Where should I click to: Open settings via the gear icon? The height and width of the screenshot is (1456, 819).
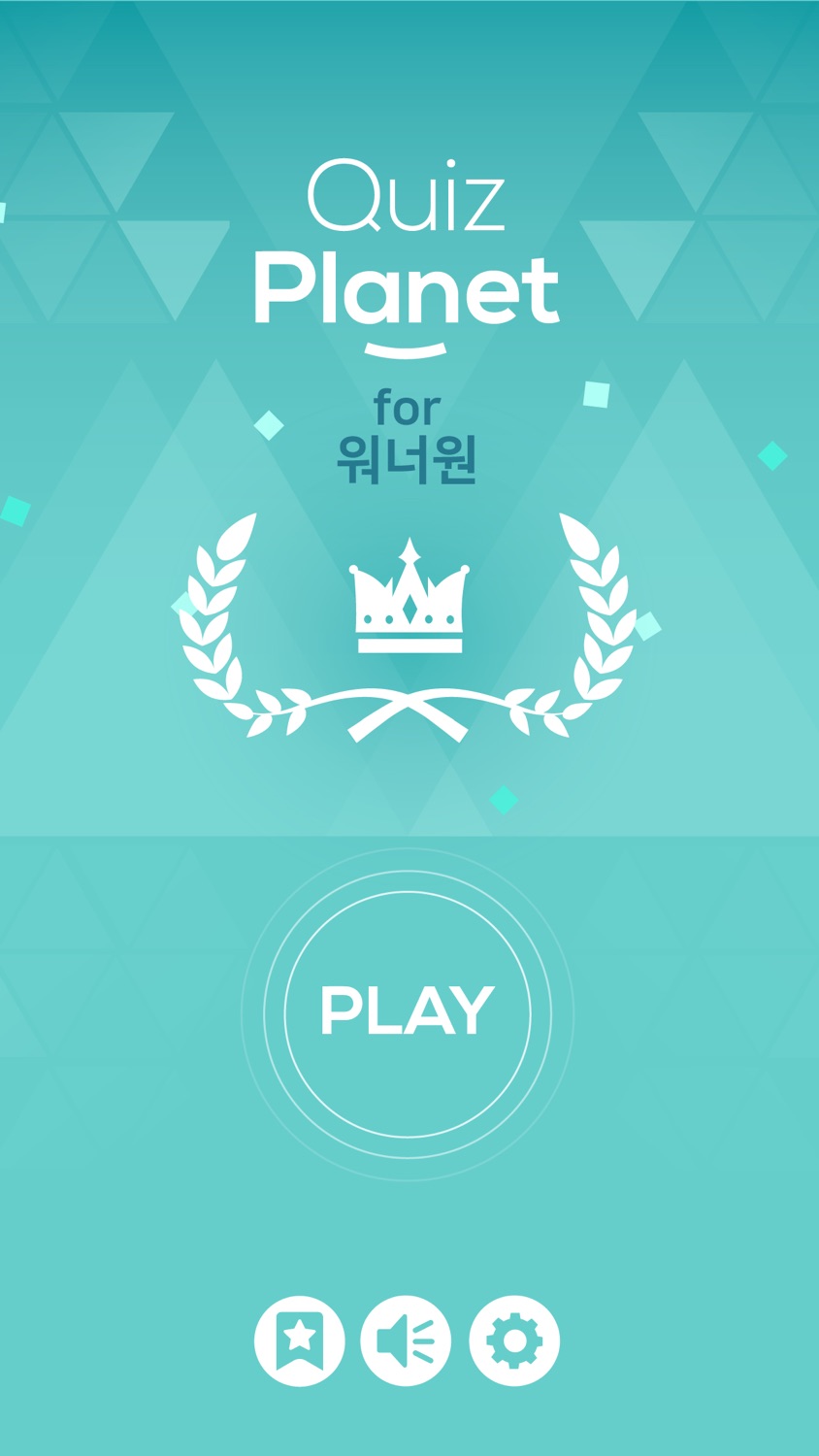514,1340
